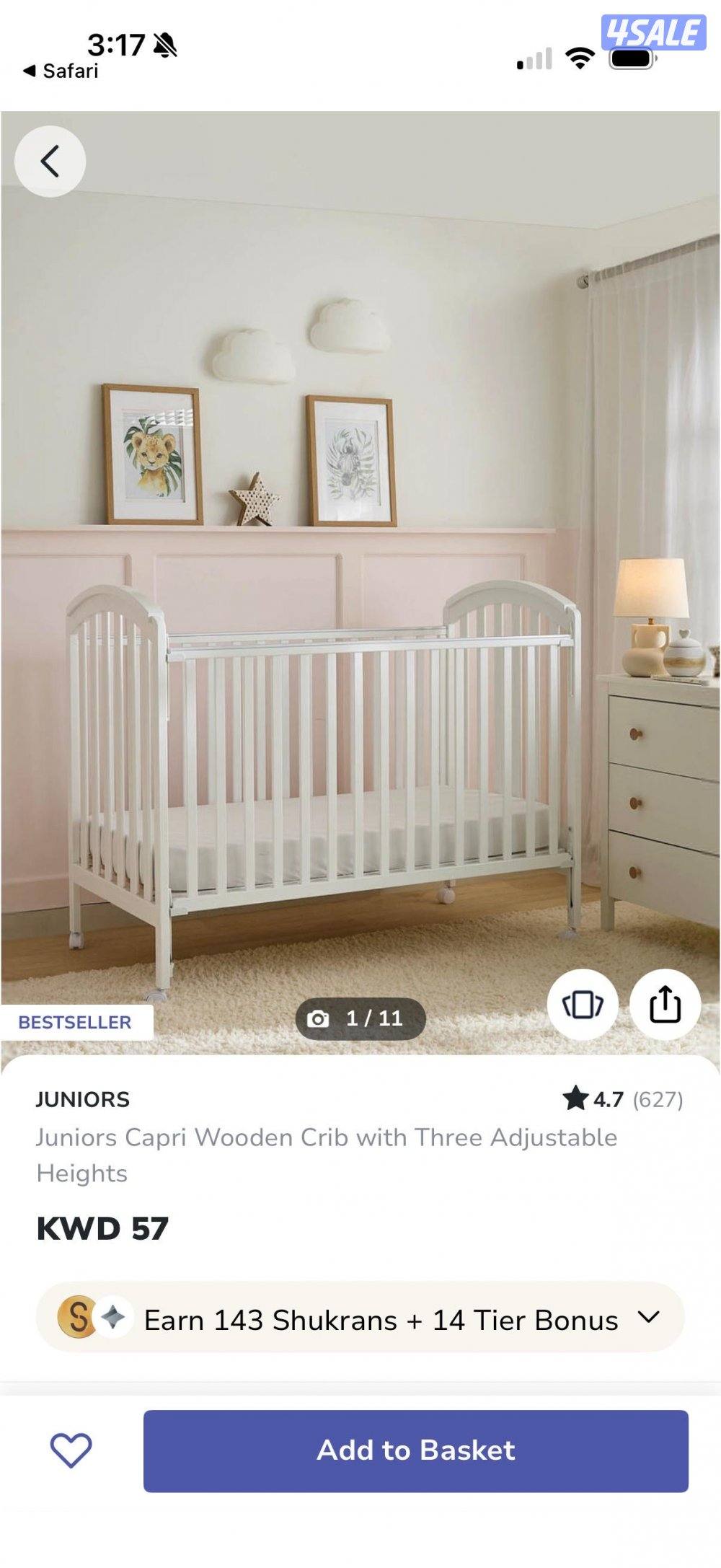Return to Safari from status bar
This screenshot has height=1568, width=721.
click(x=61, y=71)
